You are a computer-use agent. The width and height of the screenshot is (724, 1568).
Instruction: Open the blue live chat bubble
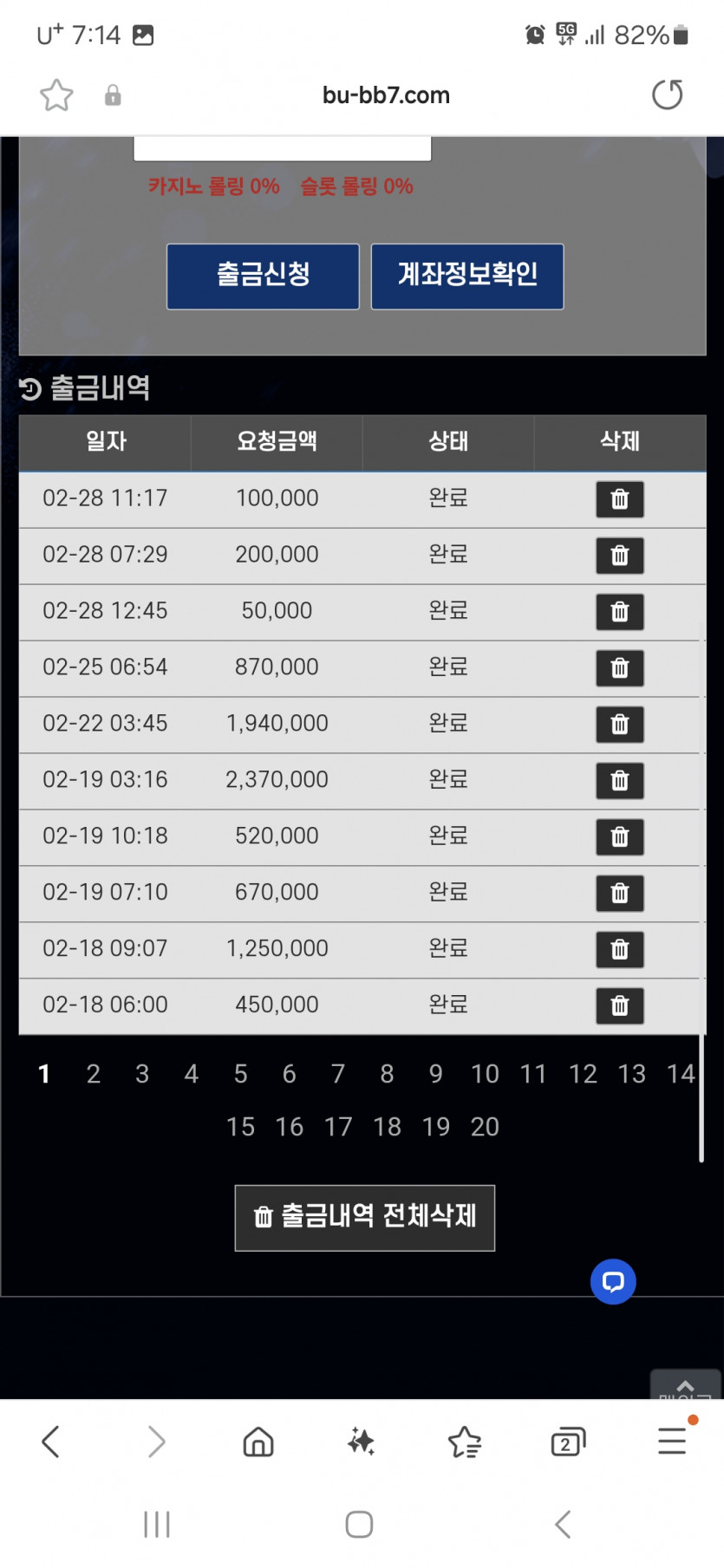(613, 1281)
